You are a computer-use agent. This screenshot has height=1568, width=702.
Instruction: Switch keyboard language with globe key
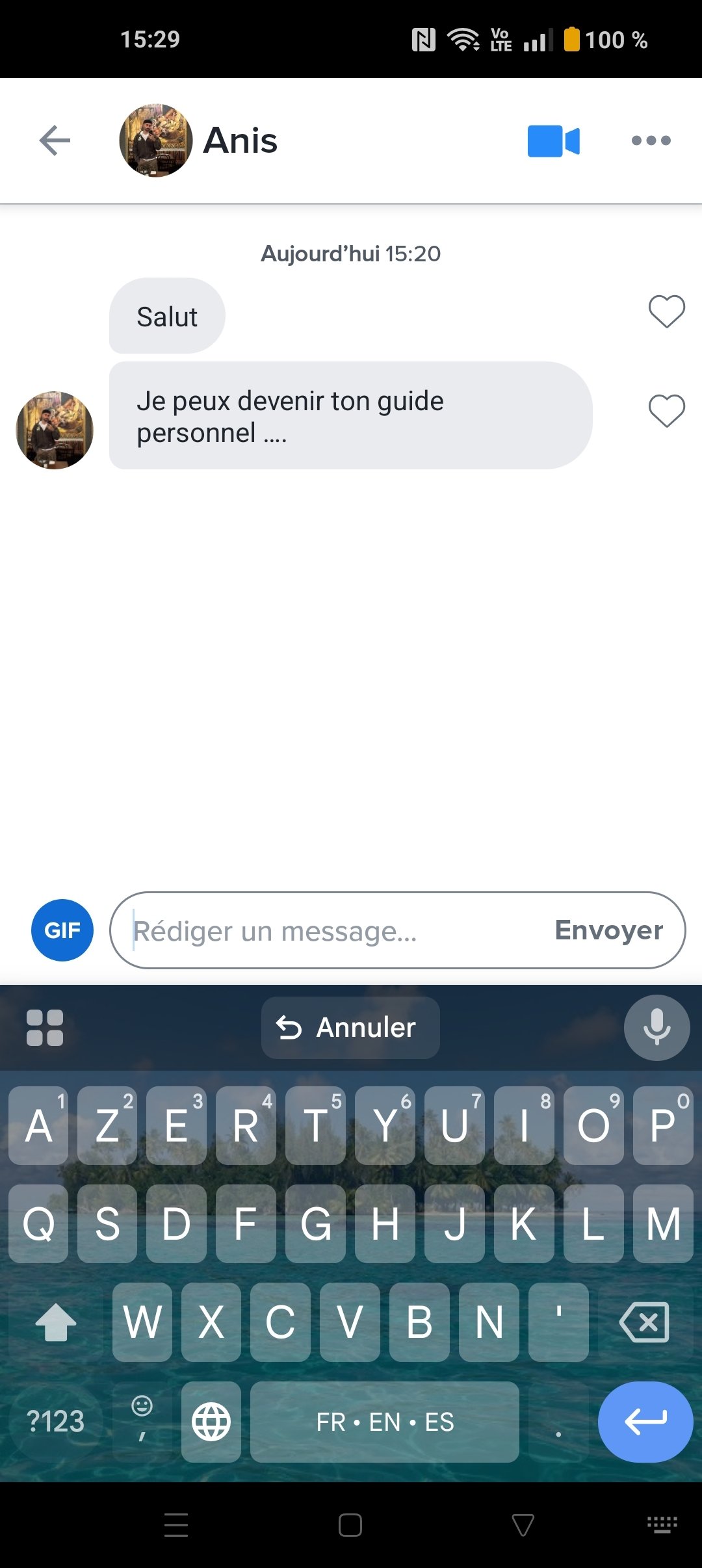point(211,1422)
